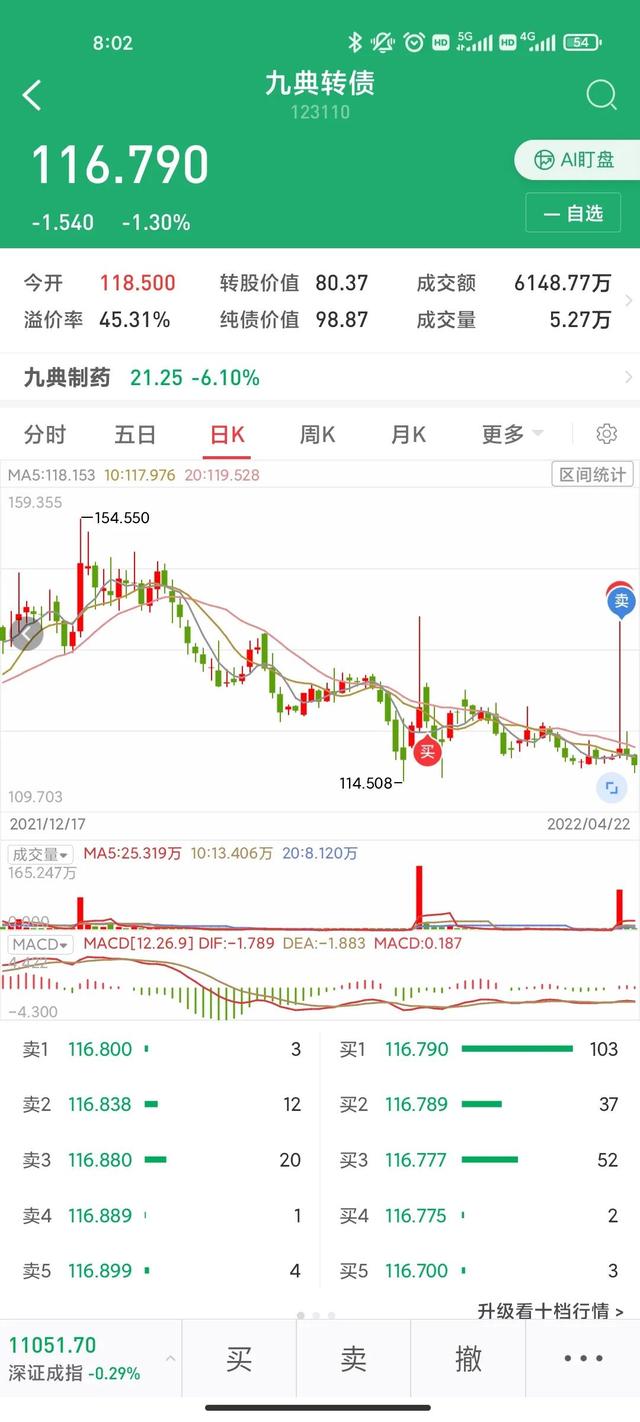Screen dimensions: 640x1422
Task: Remove from watchlist via 自选 button
Action: coord(573,213)
